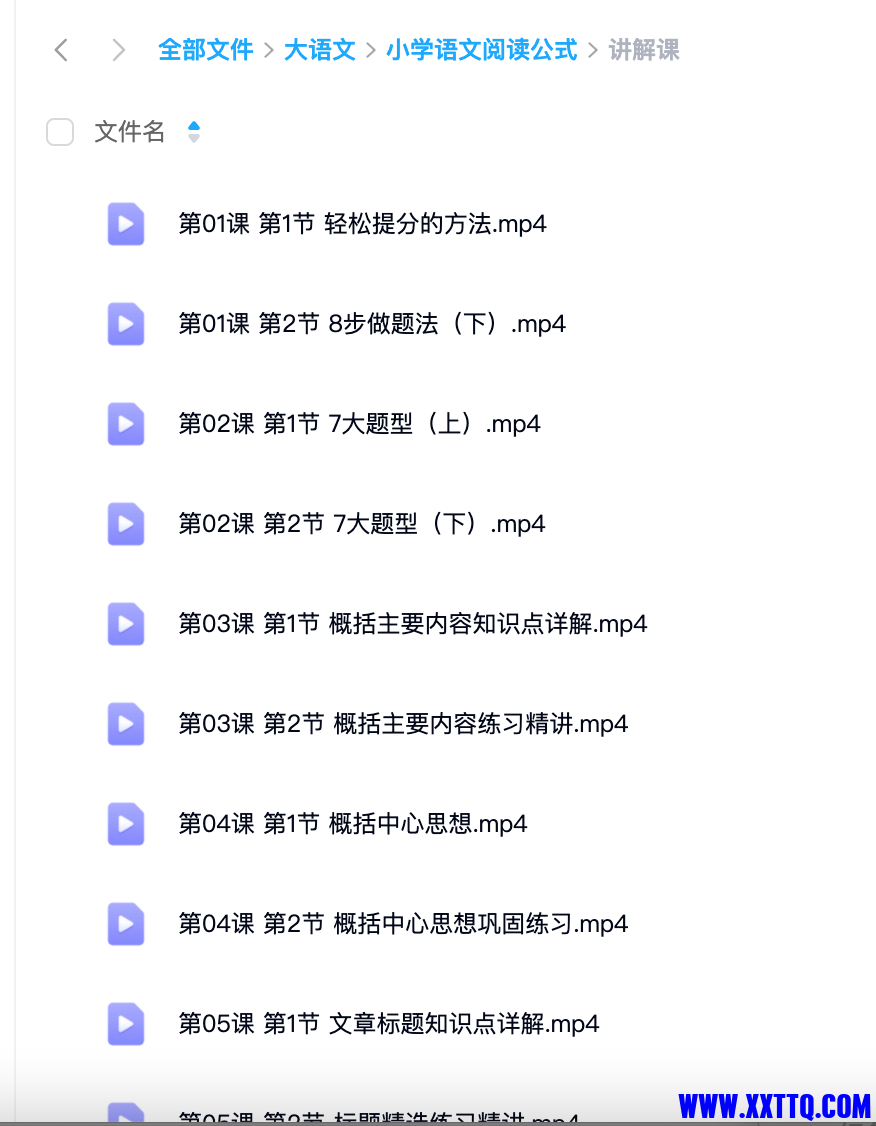Open the video icon for 第02课 第2节 7大题型（下）
This screenshot has height=1126, width=876.
click(125, 524)
